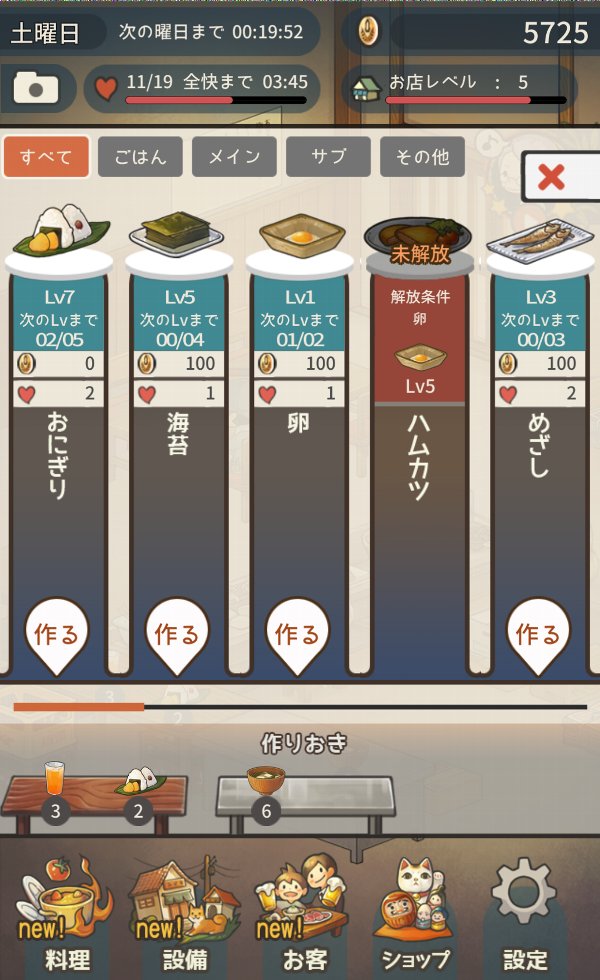Open the camera screenshot button
This screenshot has height=980, width=600.
pos(38,88)
